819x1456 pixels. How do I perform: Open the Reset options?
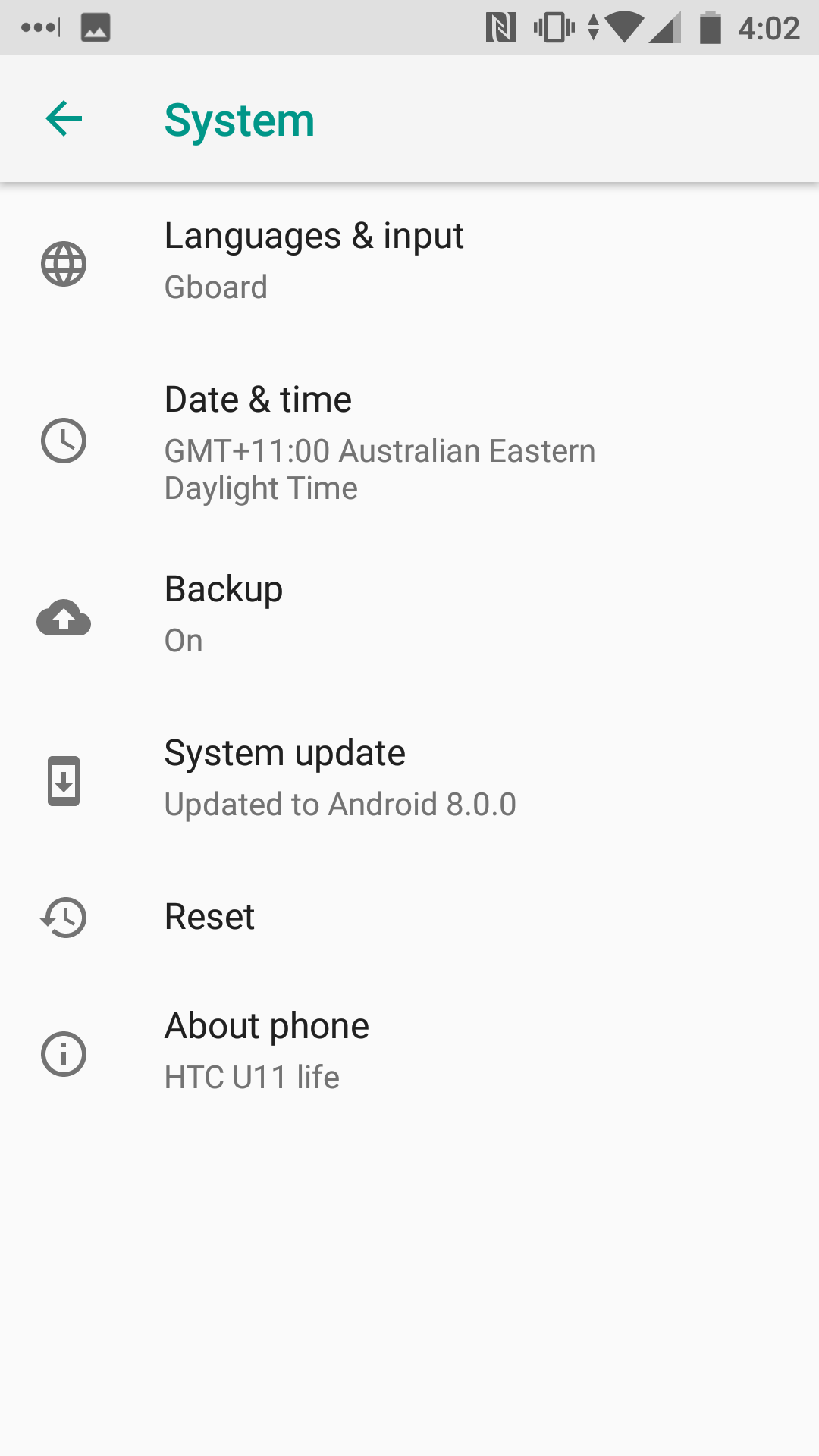click(x=409, y=917)
